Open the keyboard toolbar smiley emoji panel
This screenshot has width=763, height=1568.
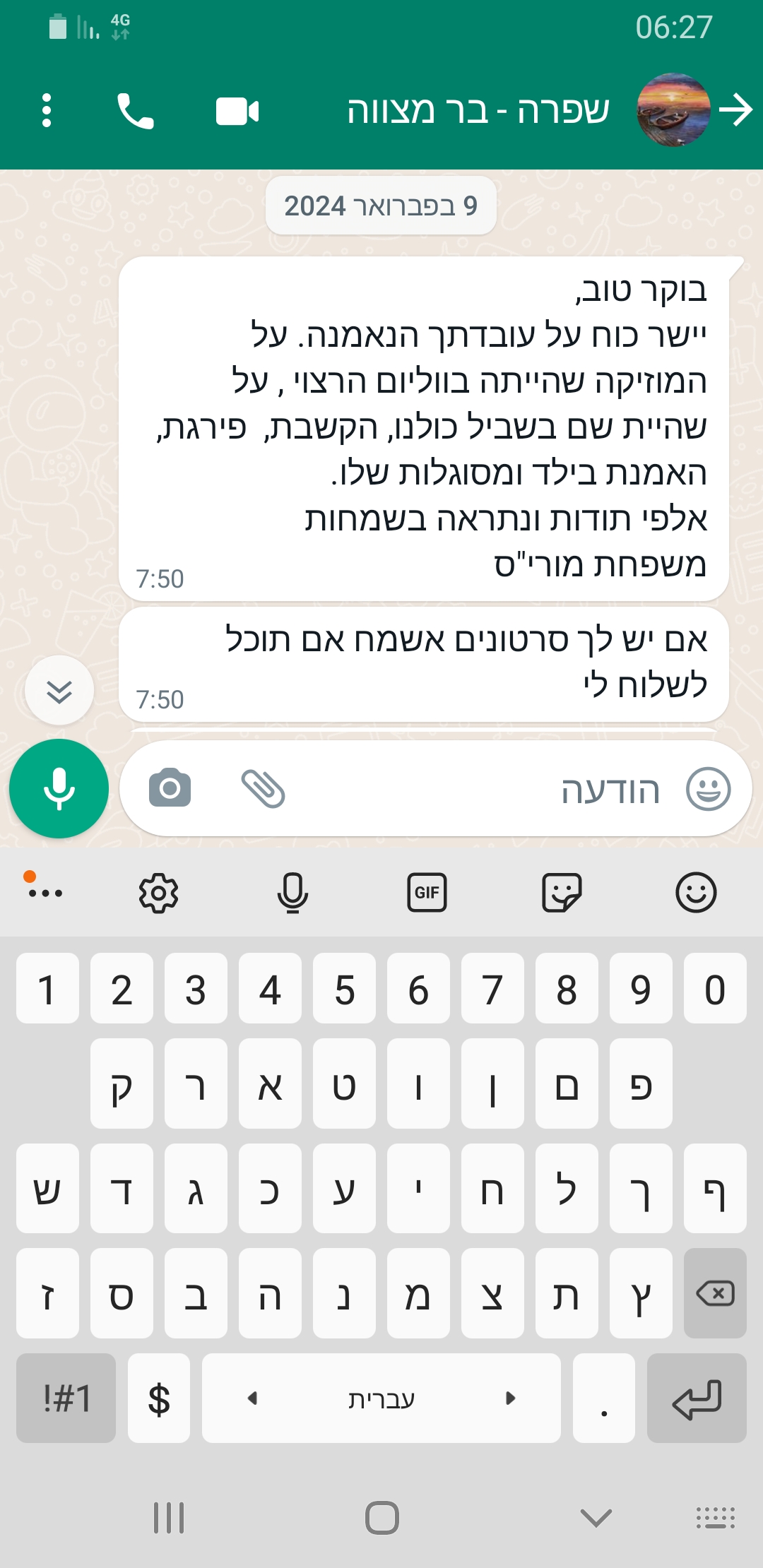pyautogui.click(x=696, y=893)
